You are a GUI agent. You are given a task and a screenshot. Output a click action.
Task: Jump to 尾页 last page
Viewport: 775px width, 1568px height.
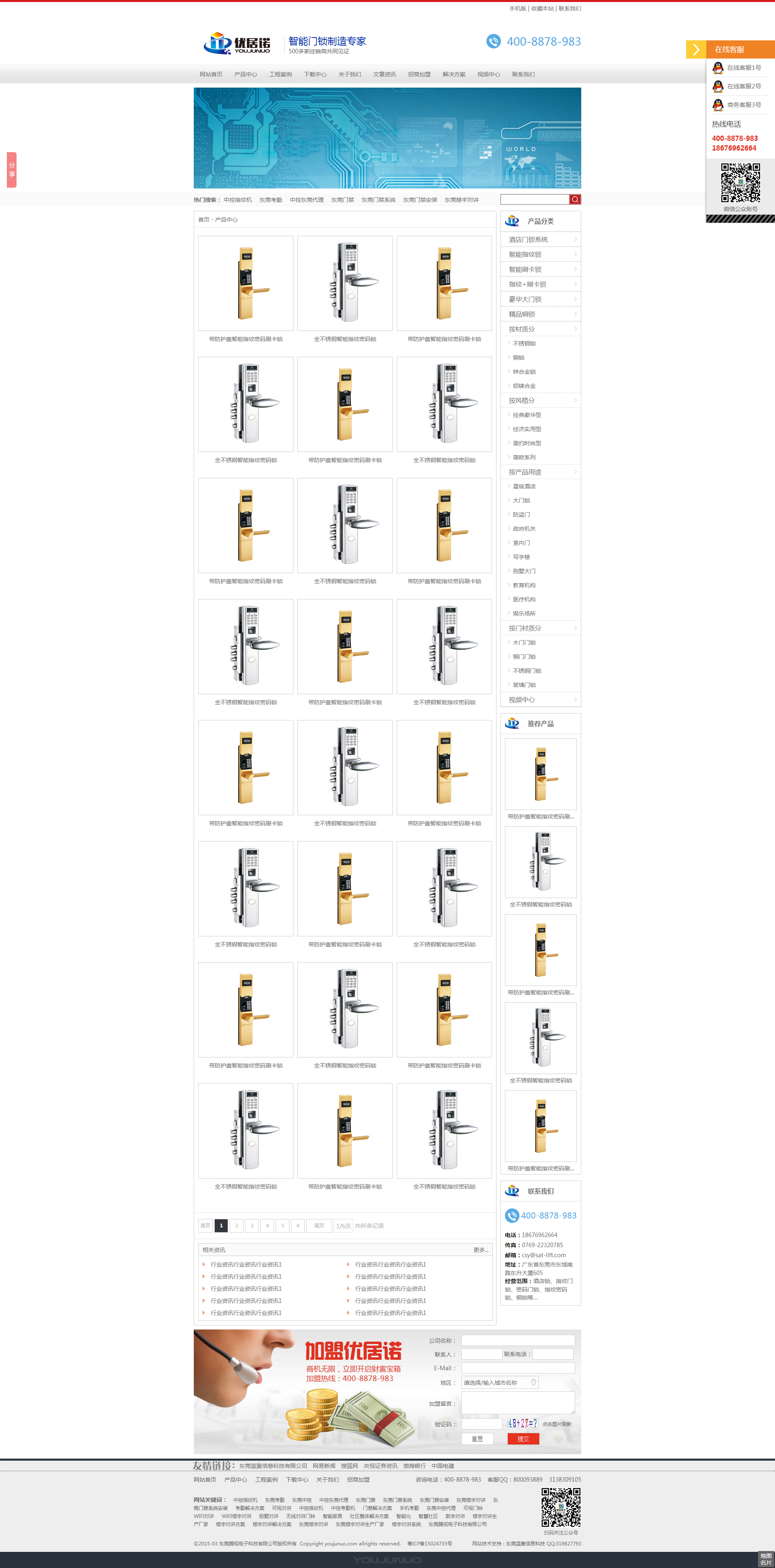pos(319,1225)
